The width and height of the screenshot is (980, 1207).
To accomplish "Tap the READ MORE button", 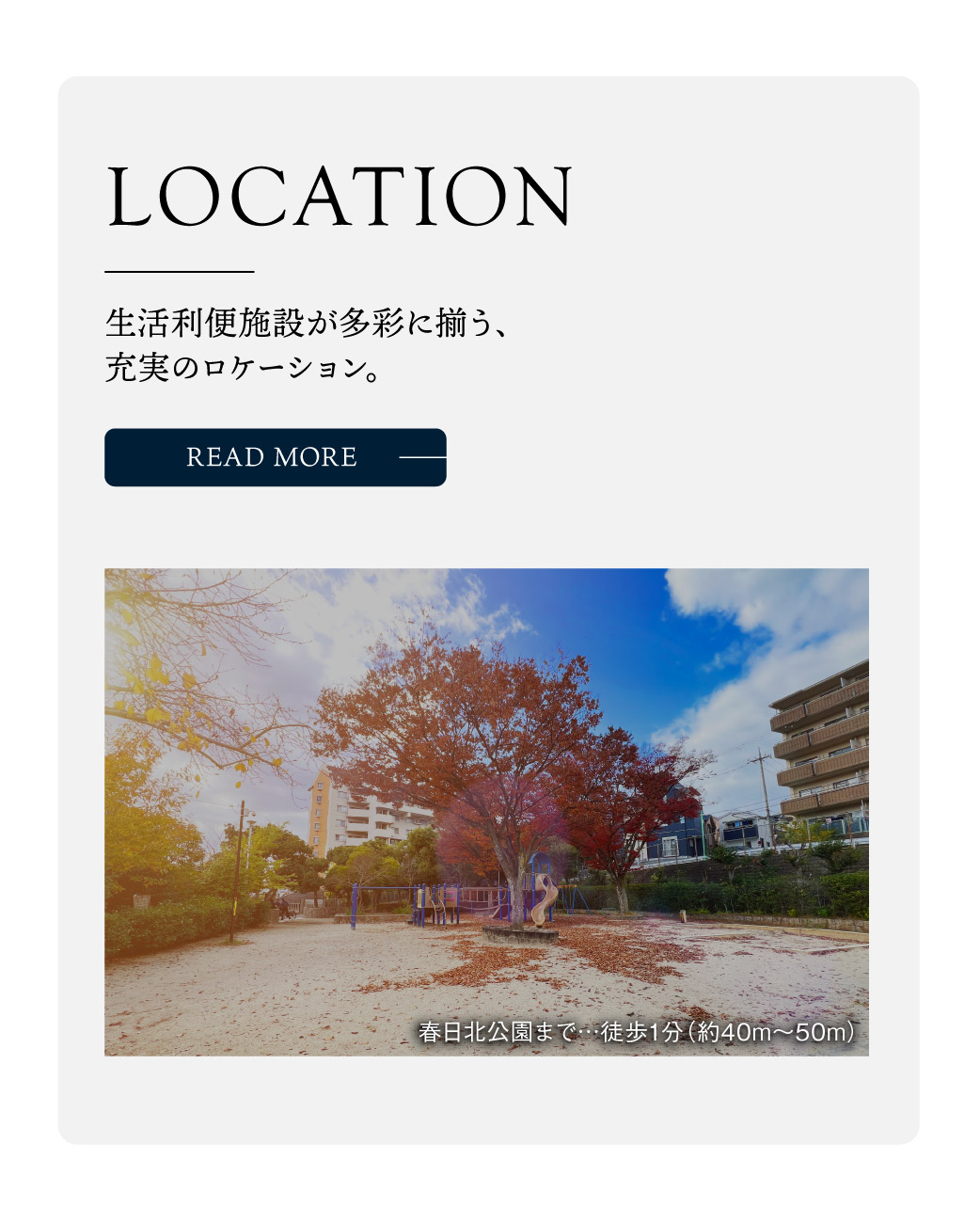I will pos(275,457).
